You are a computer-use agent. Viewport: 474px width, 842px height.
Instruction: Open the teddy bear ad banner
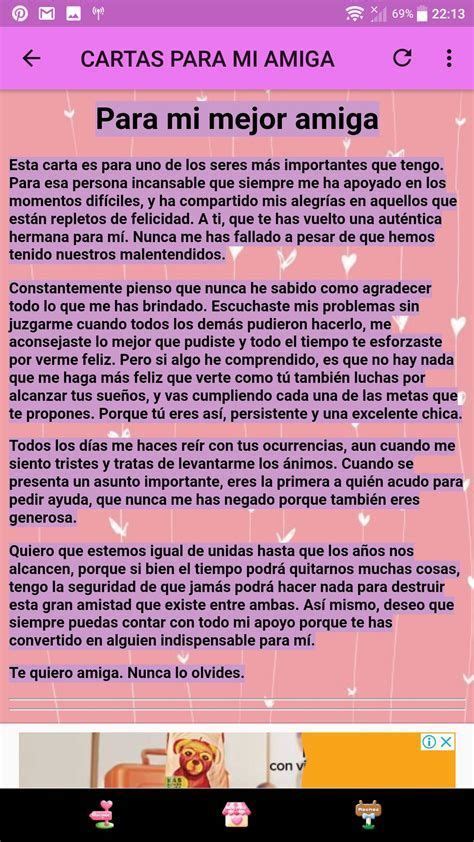tap(237, 760)
